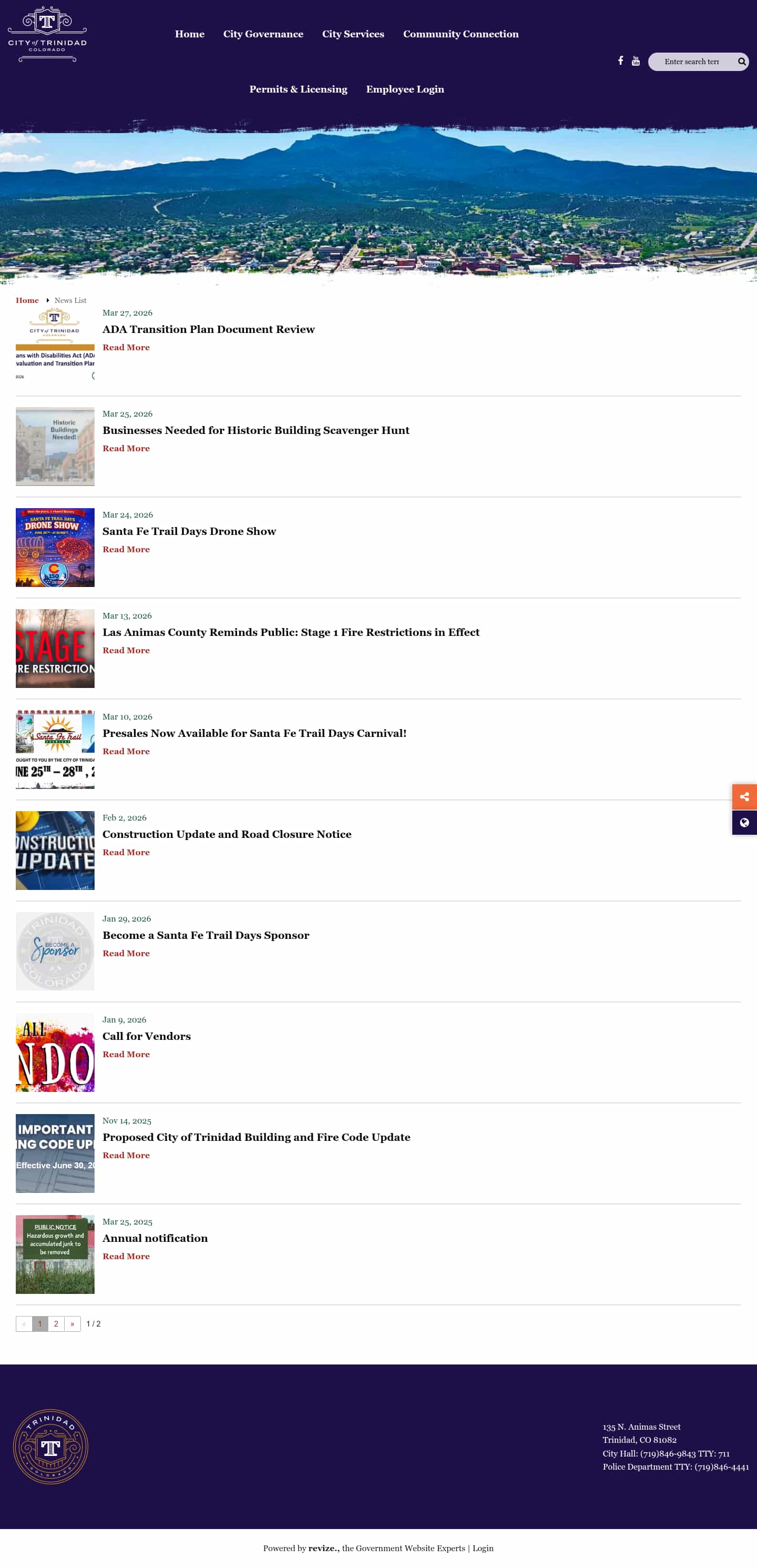This screenshot has height=1568, width=757.
Task: Open the City's YouTube channel icon
Action: [x=635, y=61]
